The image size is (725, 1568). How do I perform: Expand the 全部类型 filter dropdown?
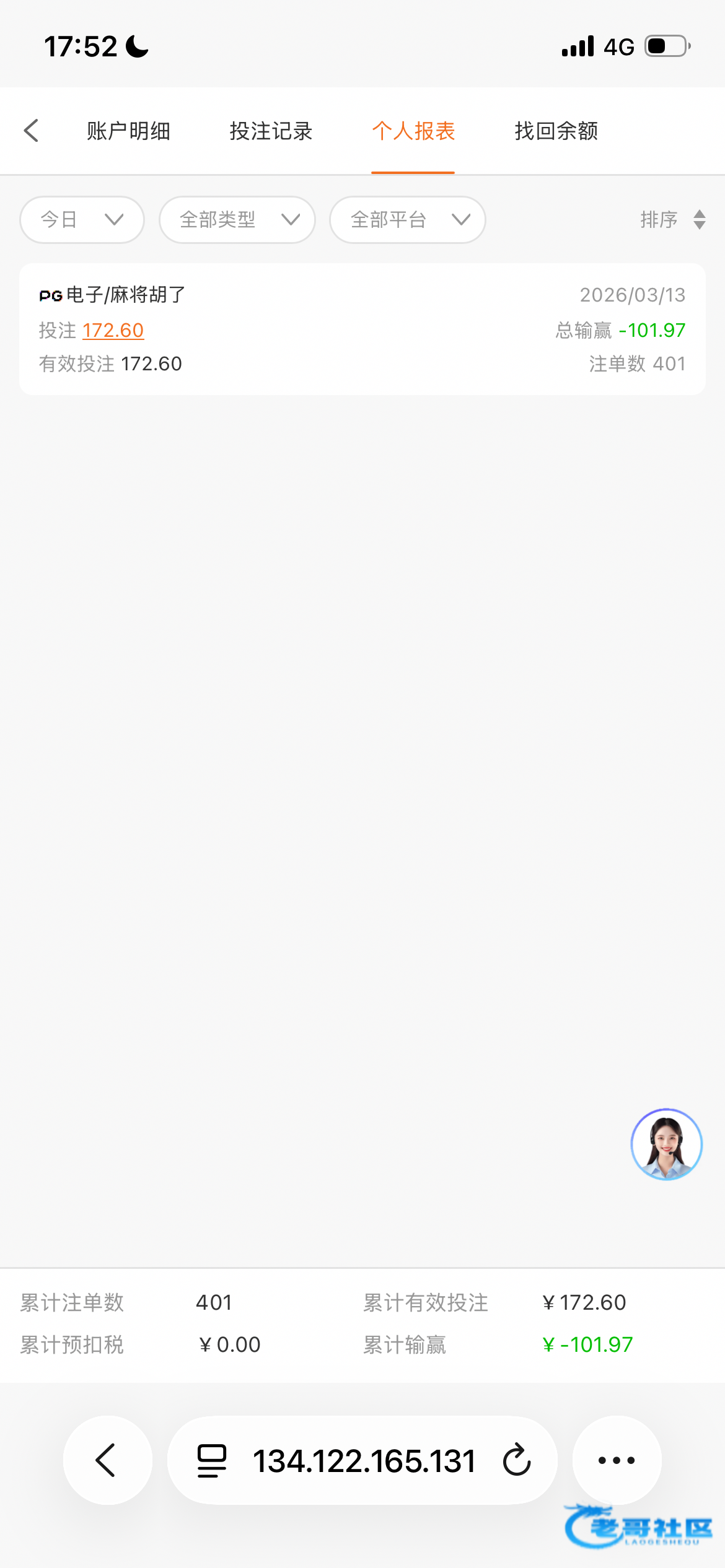pyautogui.click(x=237, y=220)
